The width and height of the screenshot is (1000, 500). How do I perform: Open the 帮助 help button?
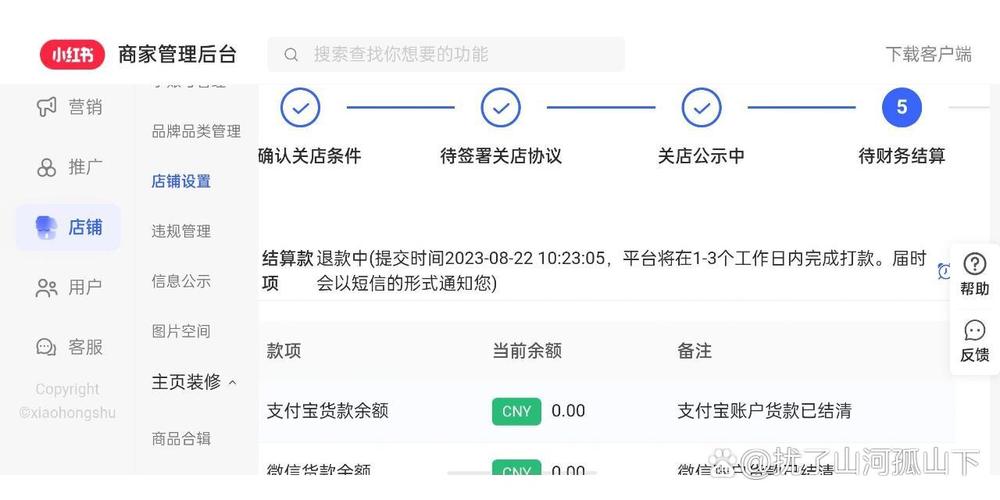[974, 274]
